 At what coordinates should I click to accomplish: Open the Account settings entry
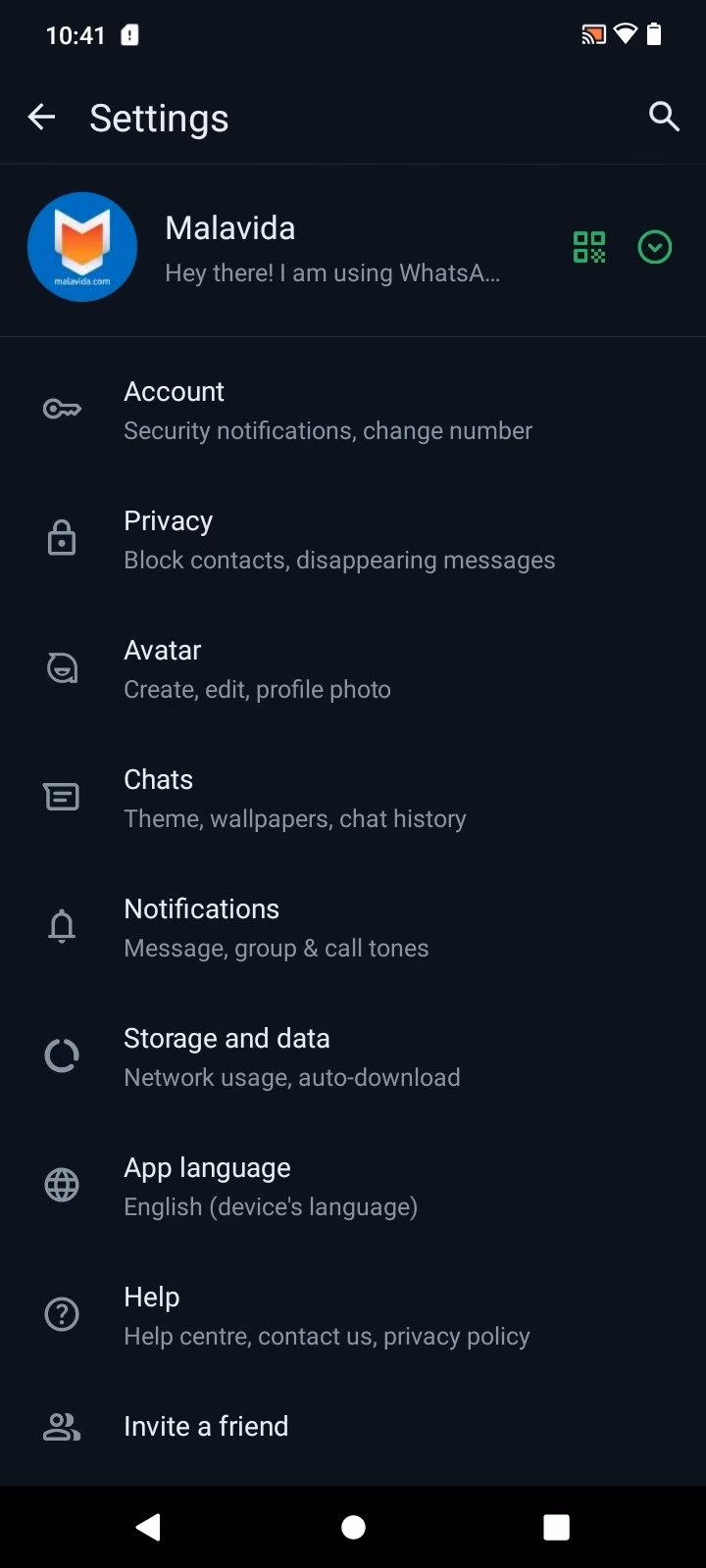[328, 408]
